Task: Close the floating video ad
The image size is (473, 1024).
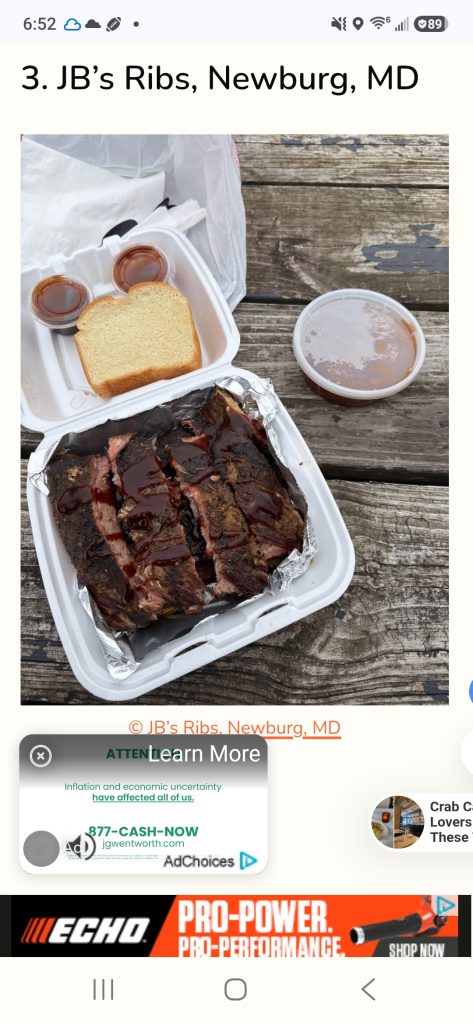Action: tap(41, 756)
